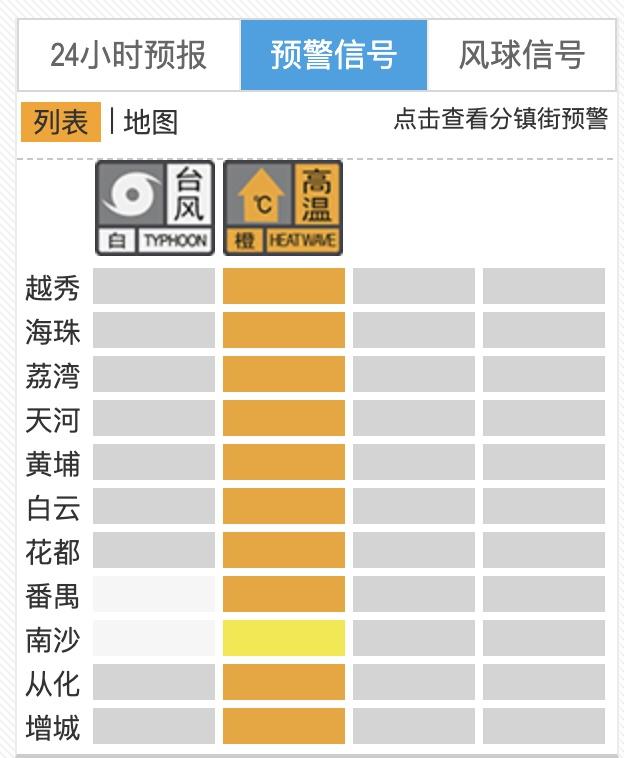Tap the white typhoon warning icon

click(x=154, y=208)
